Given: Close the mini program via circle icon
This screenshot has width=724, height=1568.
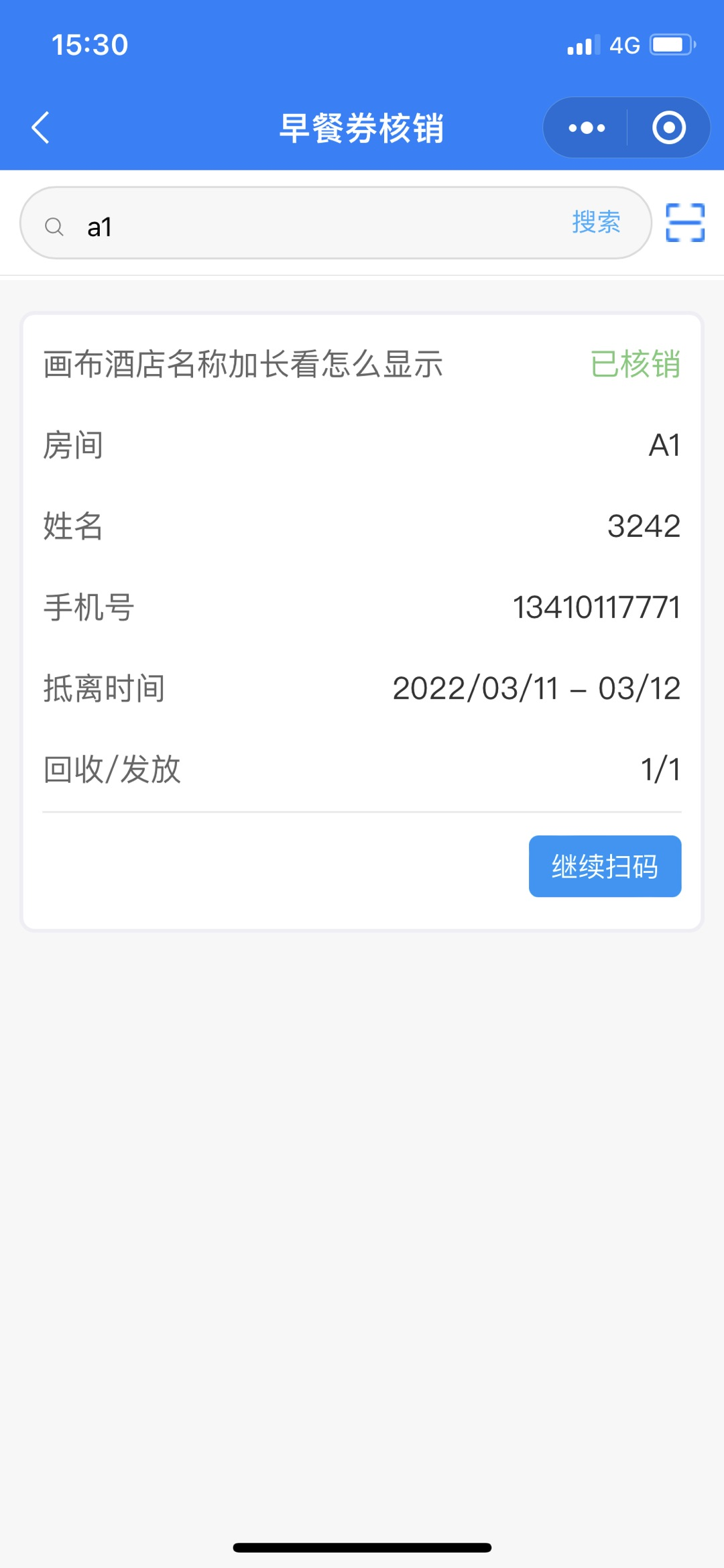Looking at the screenshot, I should (x=669, y=127).
